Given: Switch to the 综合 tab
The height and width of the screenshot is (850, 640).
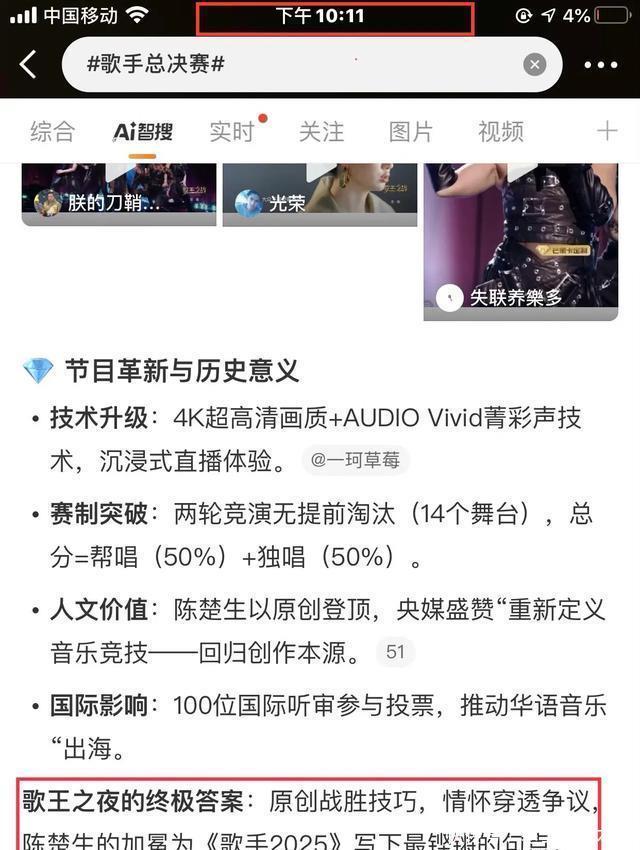Looking at the screenshot, I should pos(52,131).
